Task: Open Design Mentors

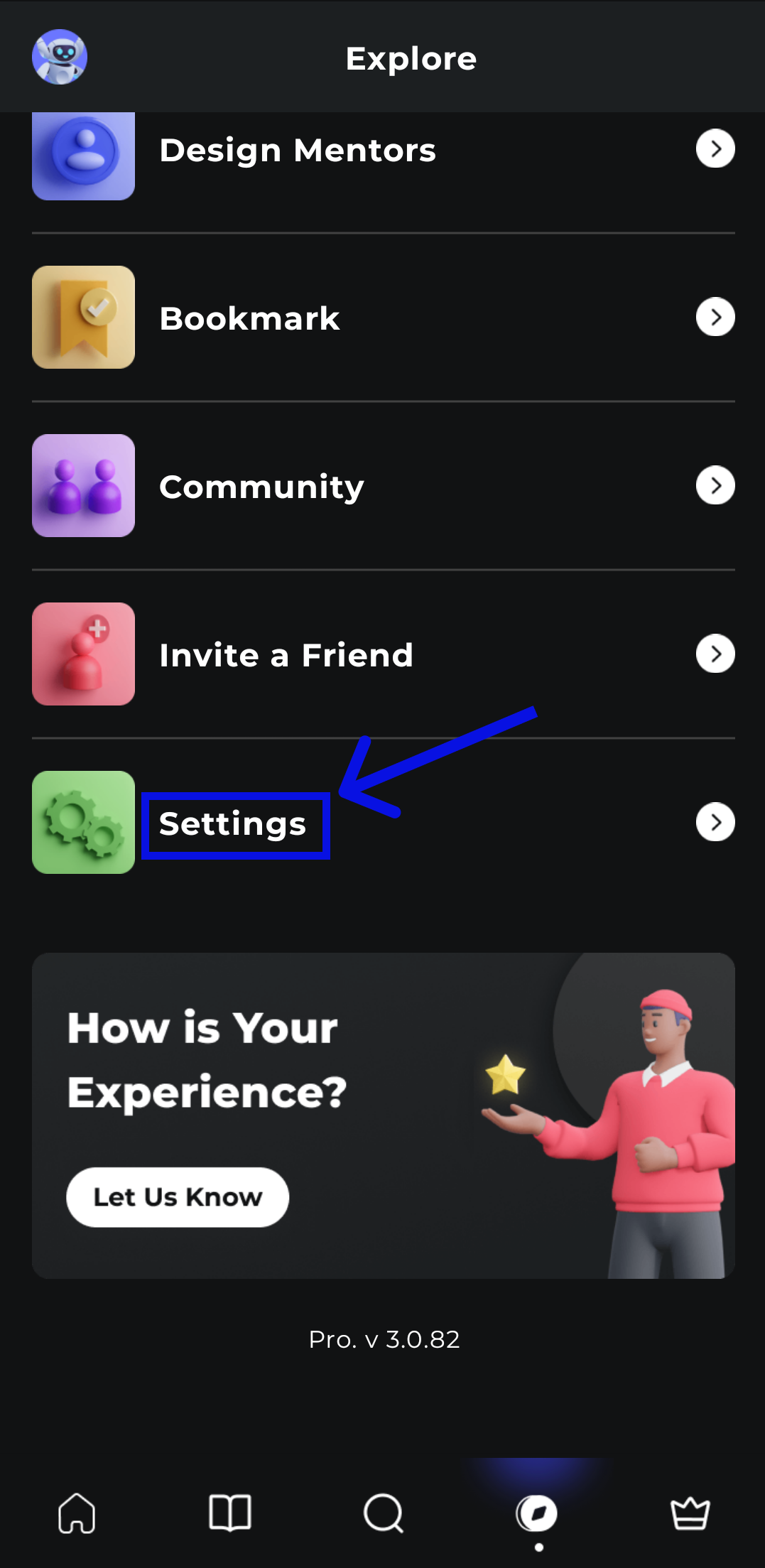Action: [x=298, y=150]
